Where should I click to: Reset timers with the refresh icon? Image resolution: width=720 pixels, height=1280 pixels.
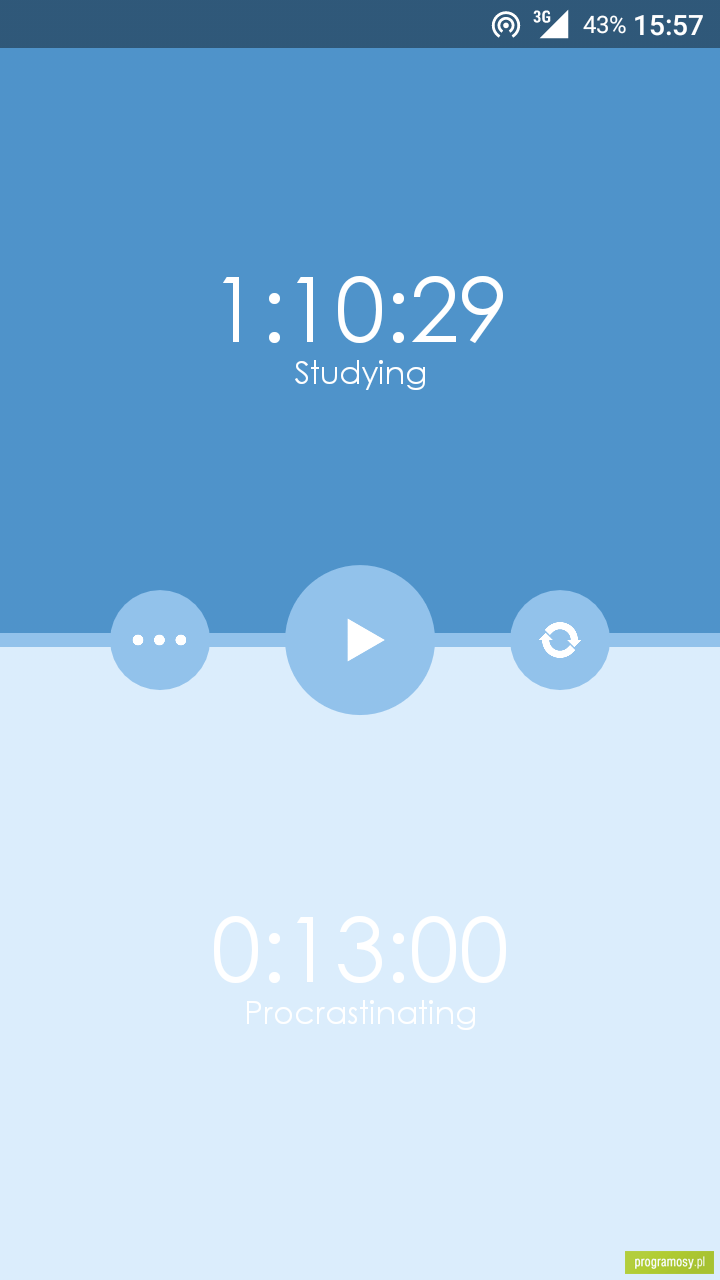point(560,640)
